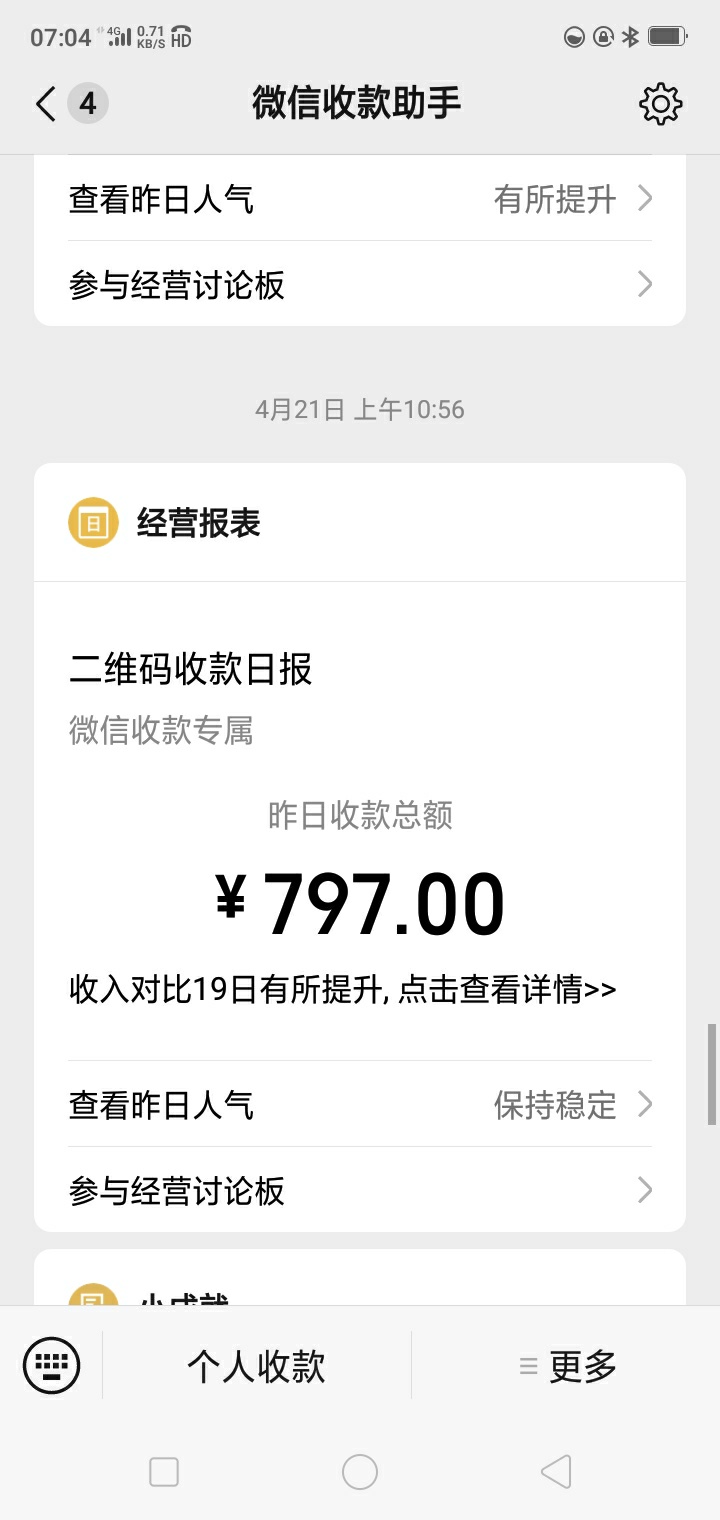Open the settings gear icon
Viewport: 720px width, 1520px height.
660,104
